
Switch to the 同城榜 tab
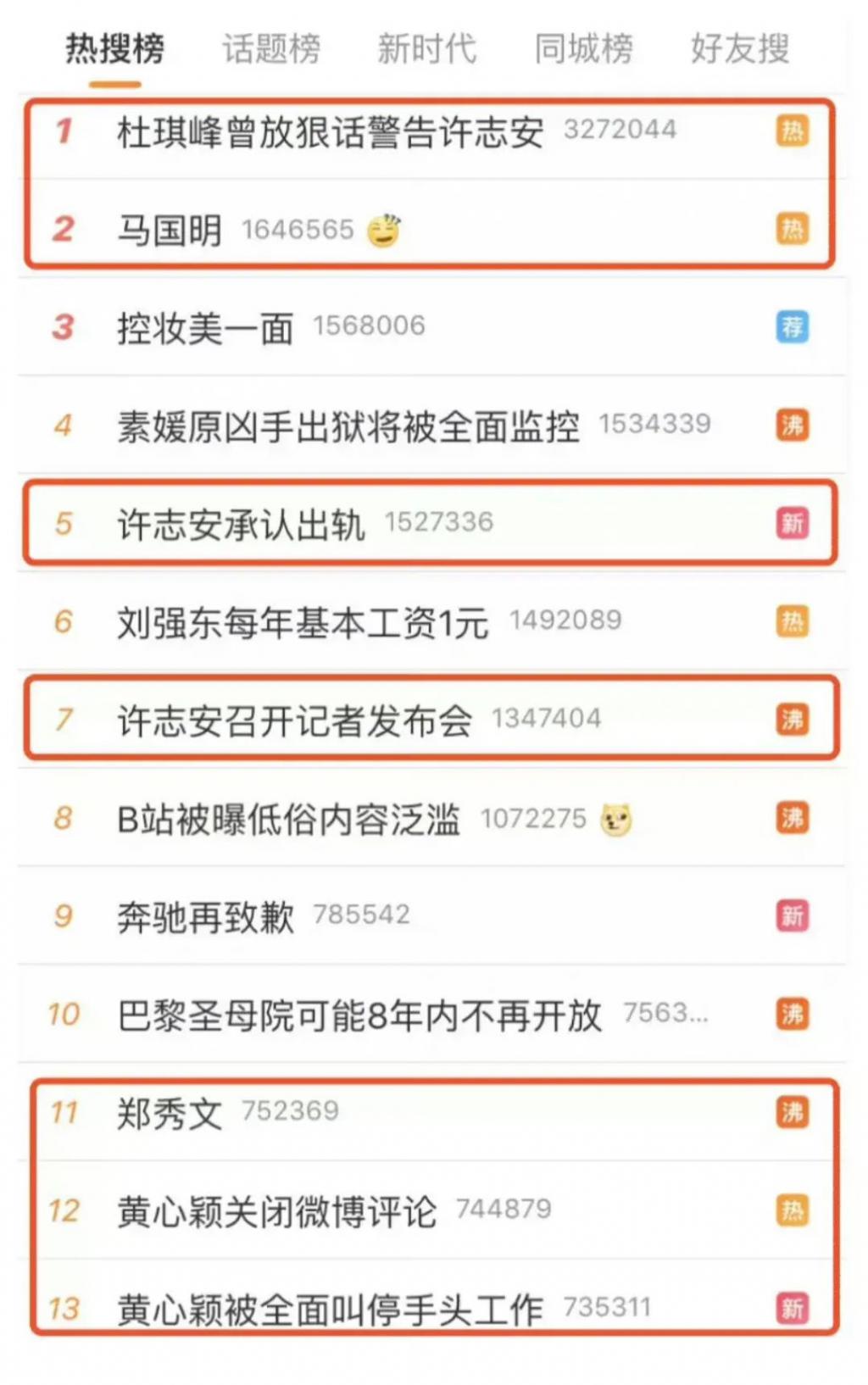pyautogui.click(x=583, y=48)
